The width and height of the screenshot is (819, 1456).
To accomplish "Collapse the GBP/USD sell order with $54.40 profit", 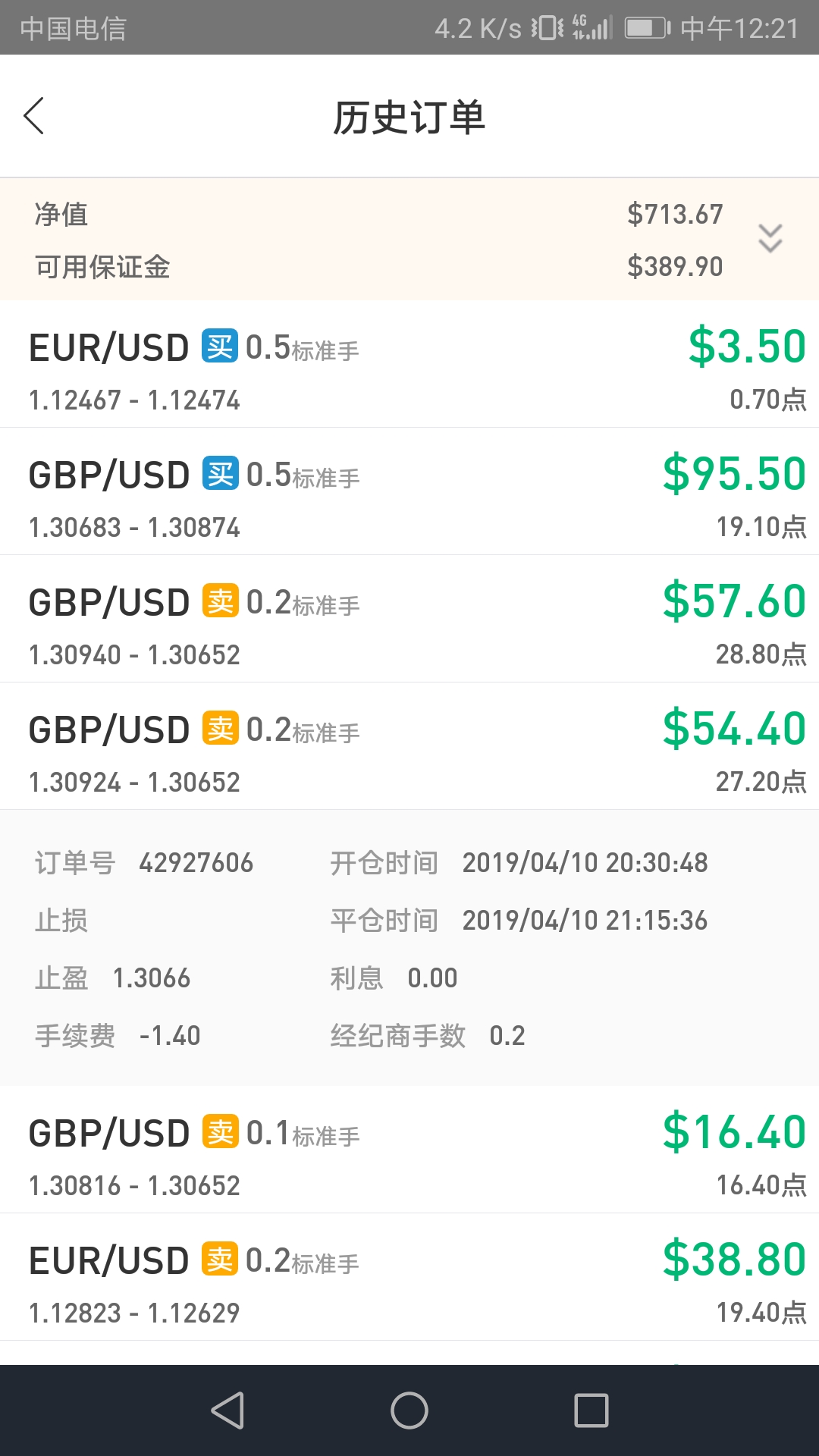I will click(409, 746).
